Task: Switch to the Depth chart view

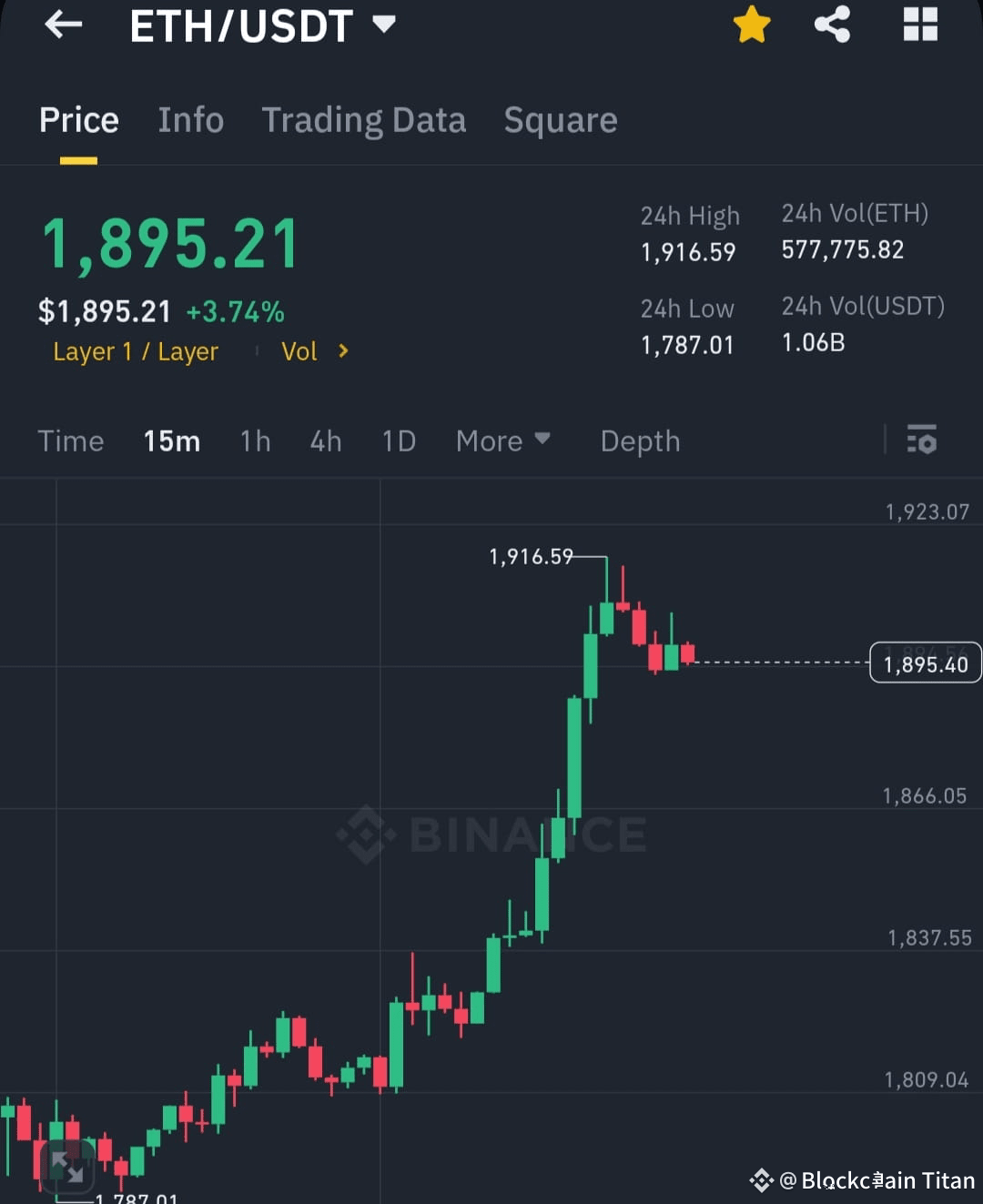Action: click(640, 440)
